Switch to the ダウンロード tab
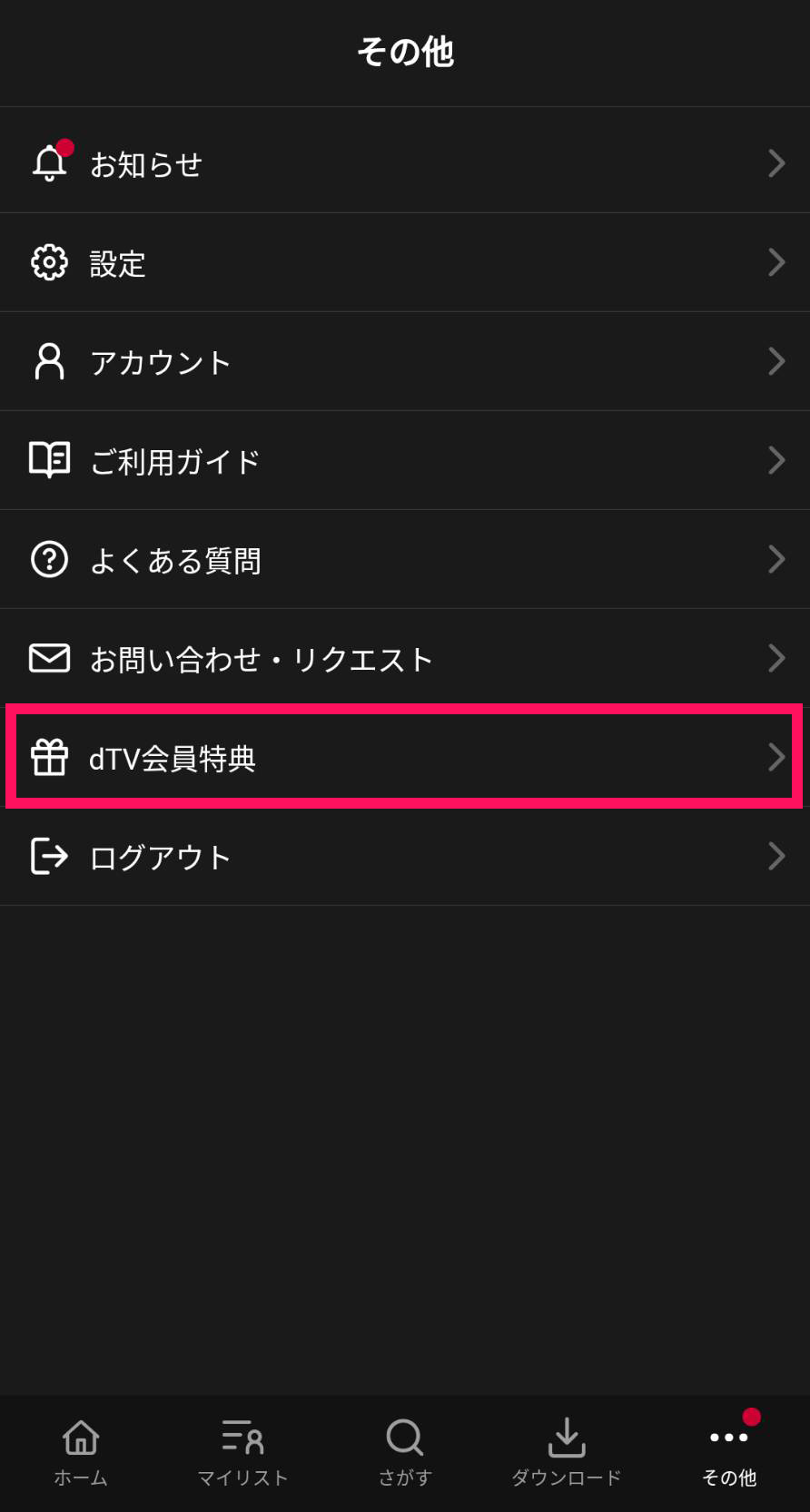The image size is (810, 1512). 567,1453
